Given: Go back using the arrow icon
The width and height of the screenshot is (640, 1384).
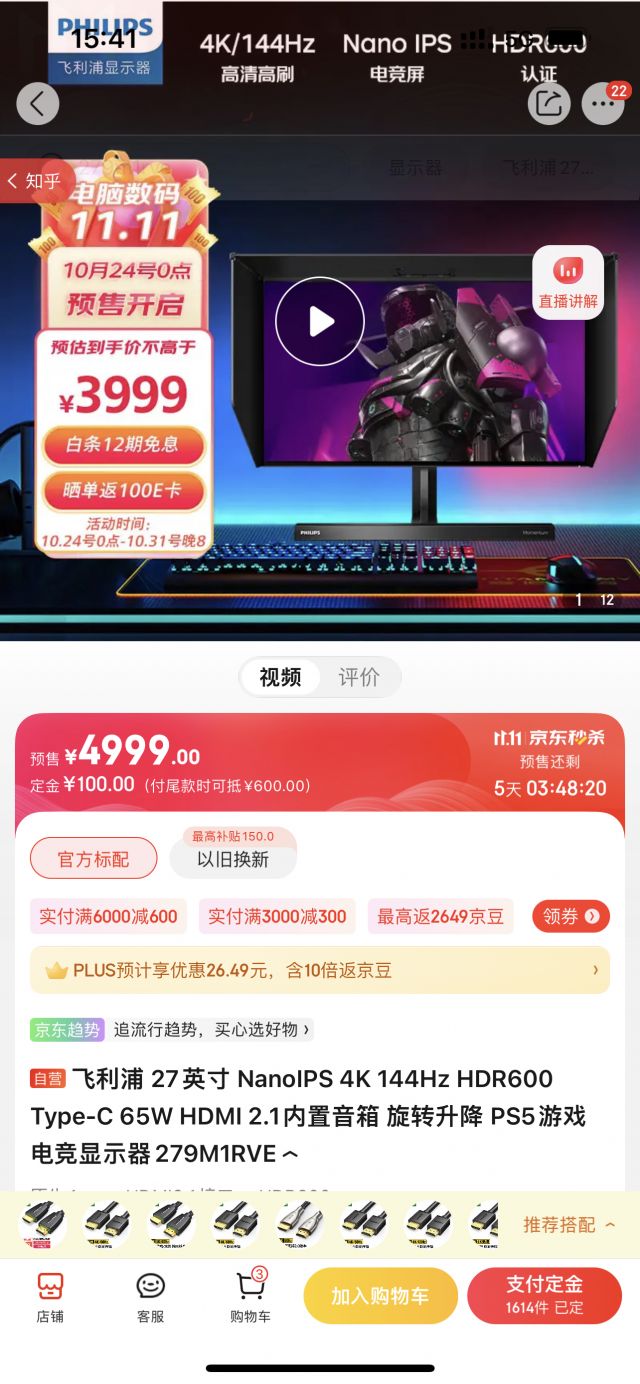Looking at the screenshot, I should point(38,103).
